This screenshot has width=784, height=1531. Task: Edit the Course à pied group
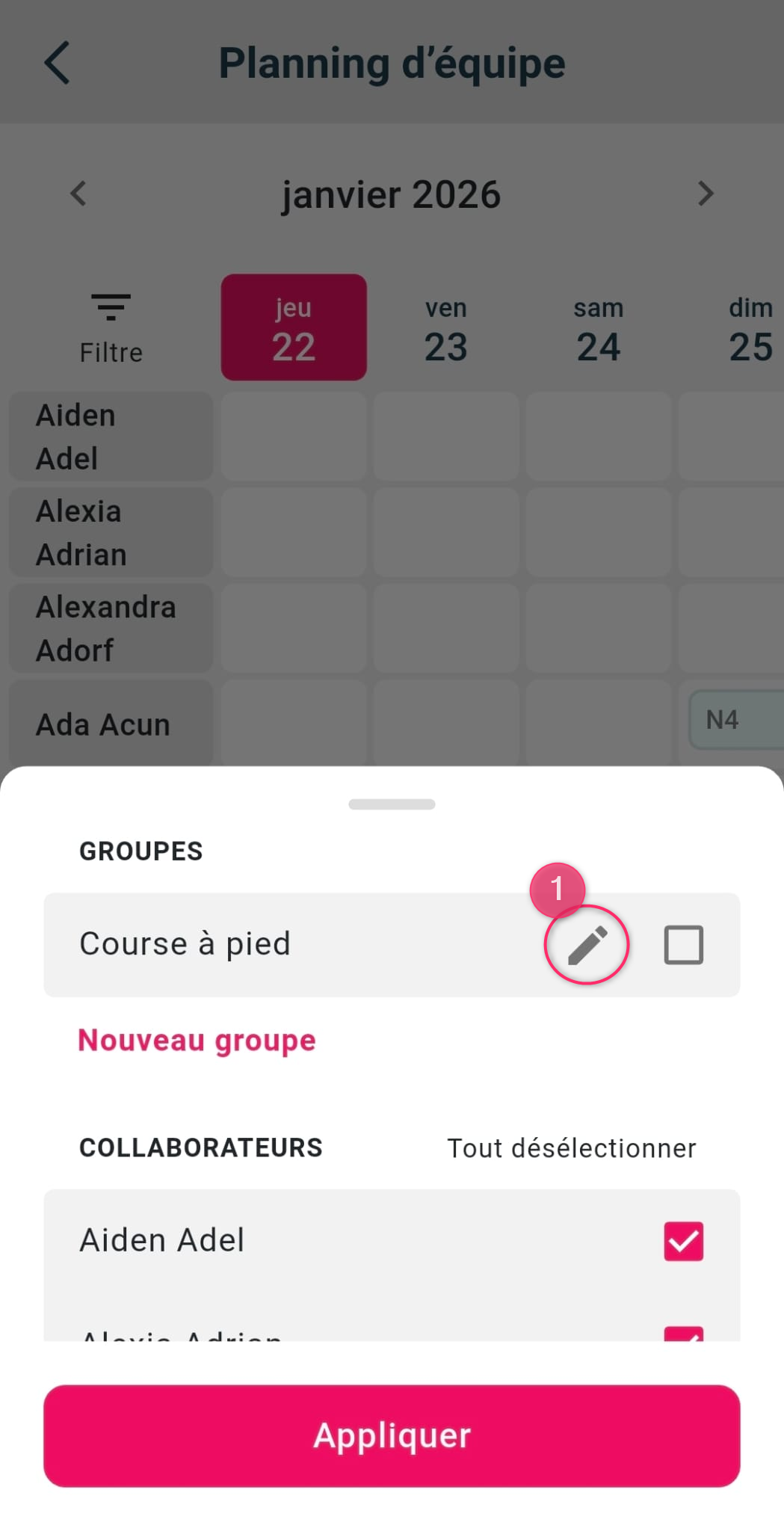point(587,945)
